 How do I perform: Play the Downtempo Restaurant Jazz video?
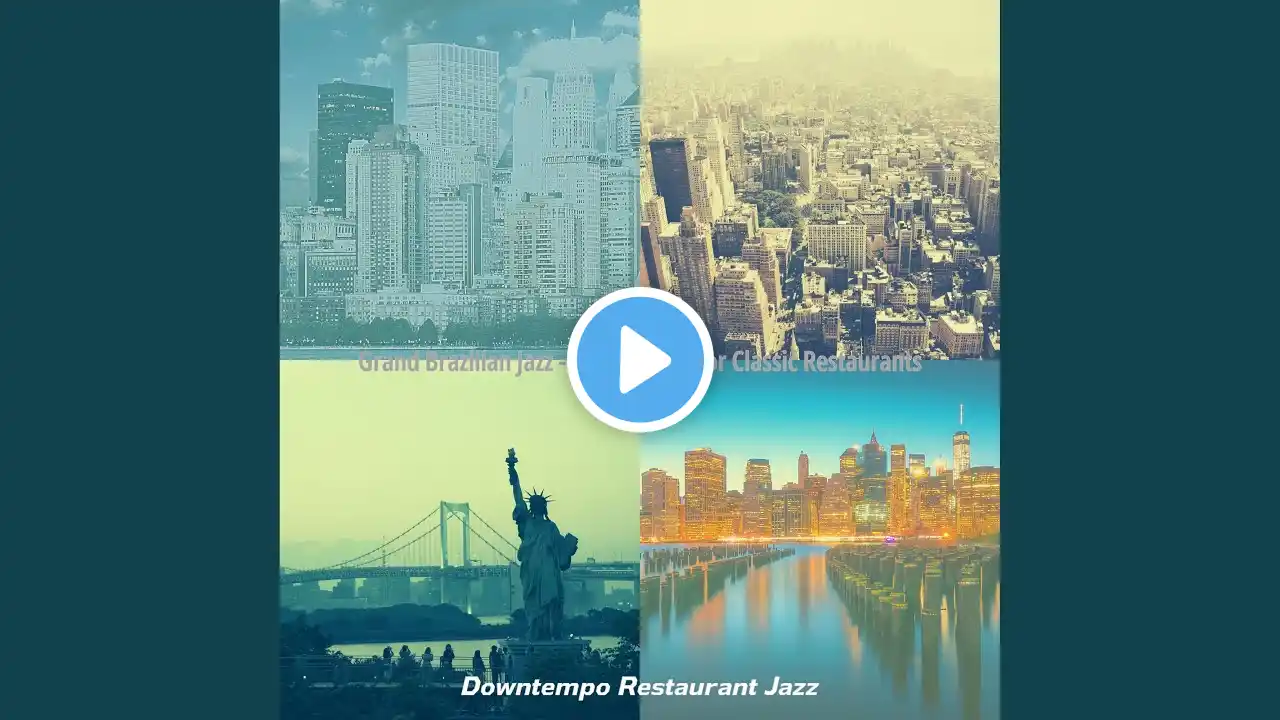coord(640,360)
